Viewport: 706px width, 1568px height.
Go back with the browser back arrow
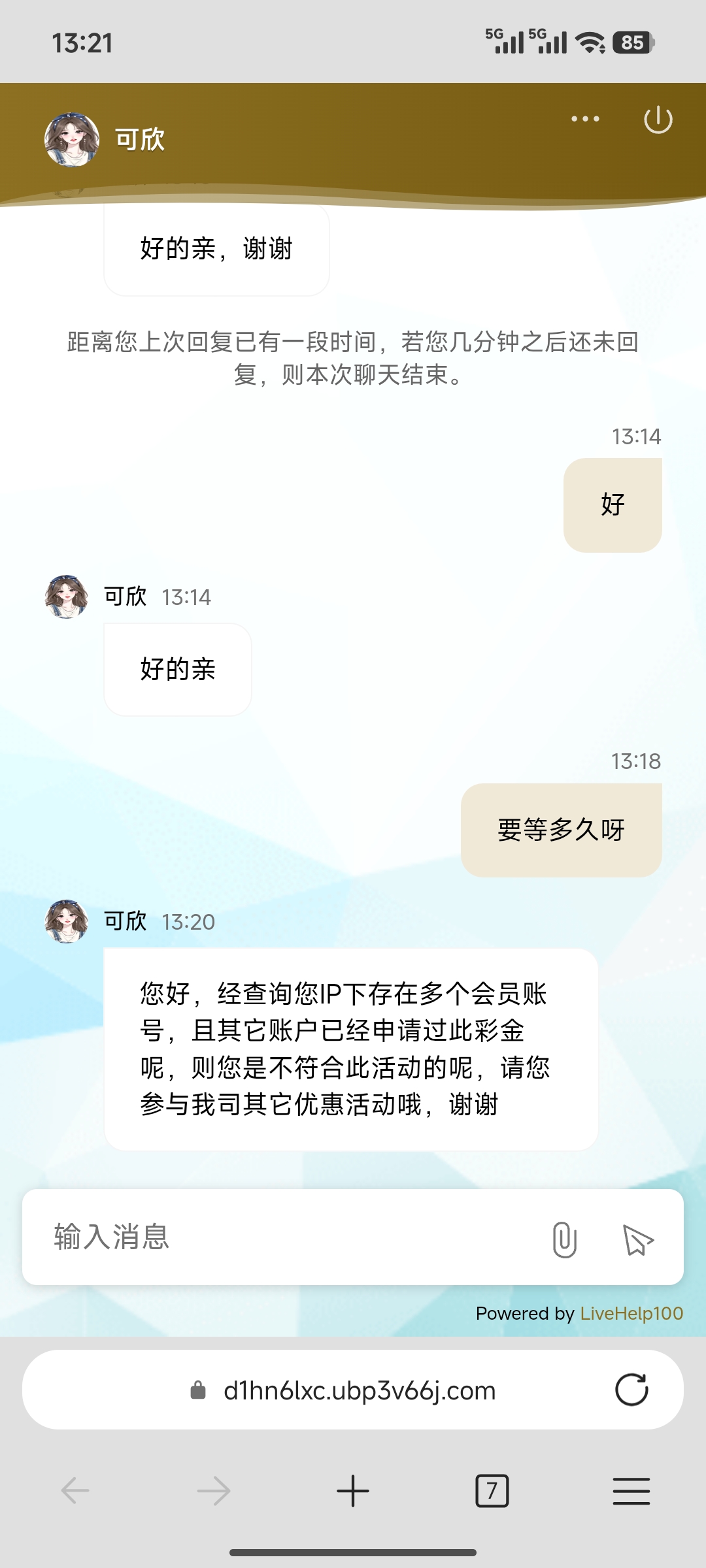75,1491
